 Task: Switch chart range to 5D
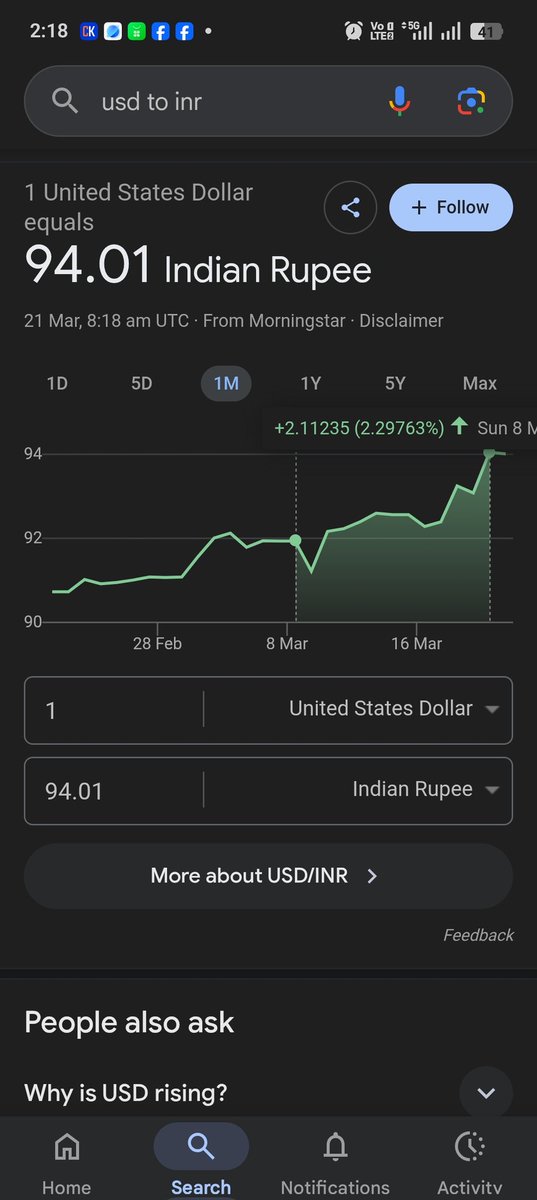142,383
